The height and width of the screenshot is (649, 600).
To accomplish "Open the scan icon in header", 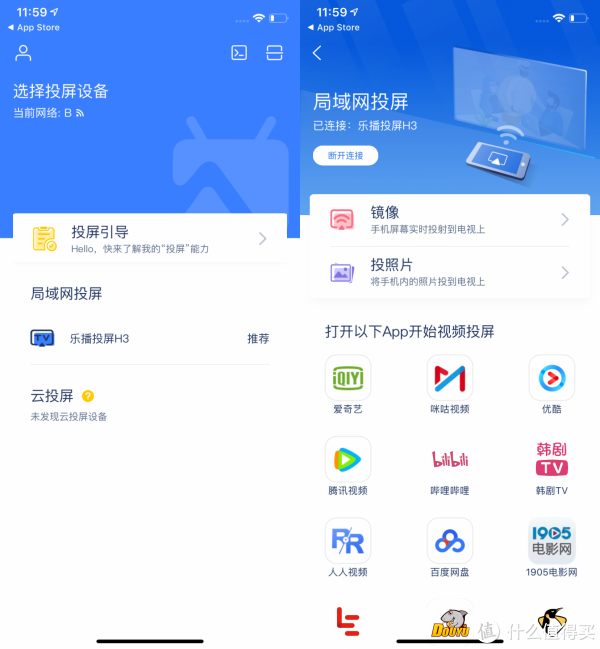I will click(x=274, y=53).
